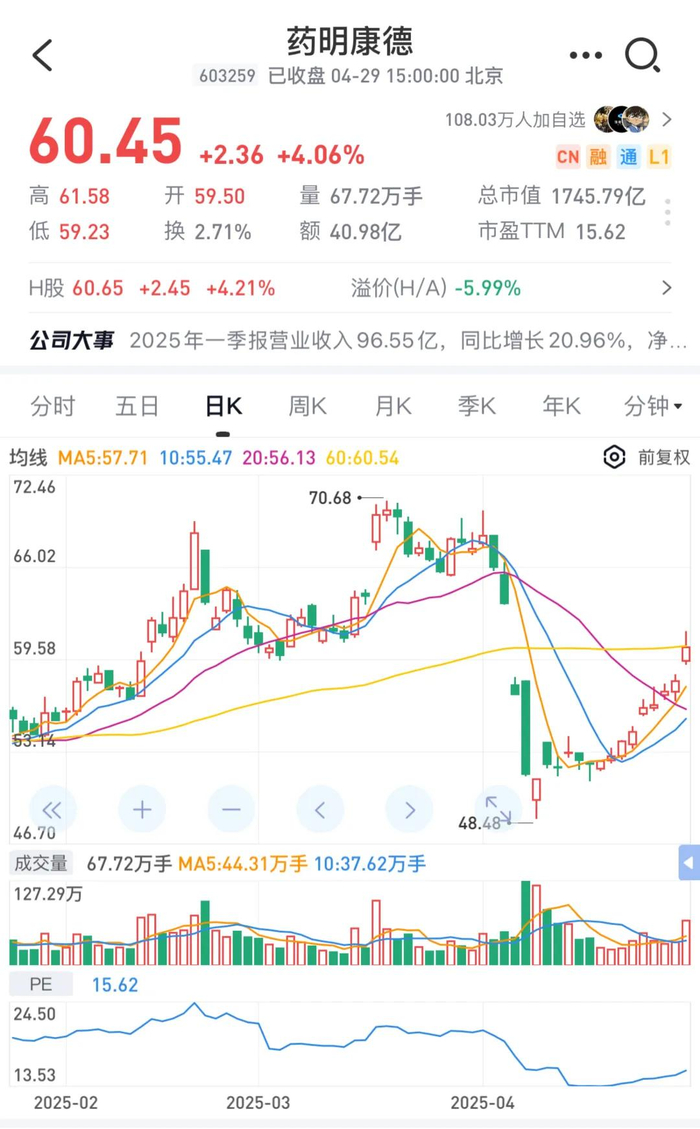Jump the chart back with double-left arrows
Screen dimensions: 700x1129
(54, 809)
